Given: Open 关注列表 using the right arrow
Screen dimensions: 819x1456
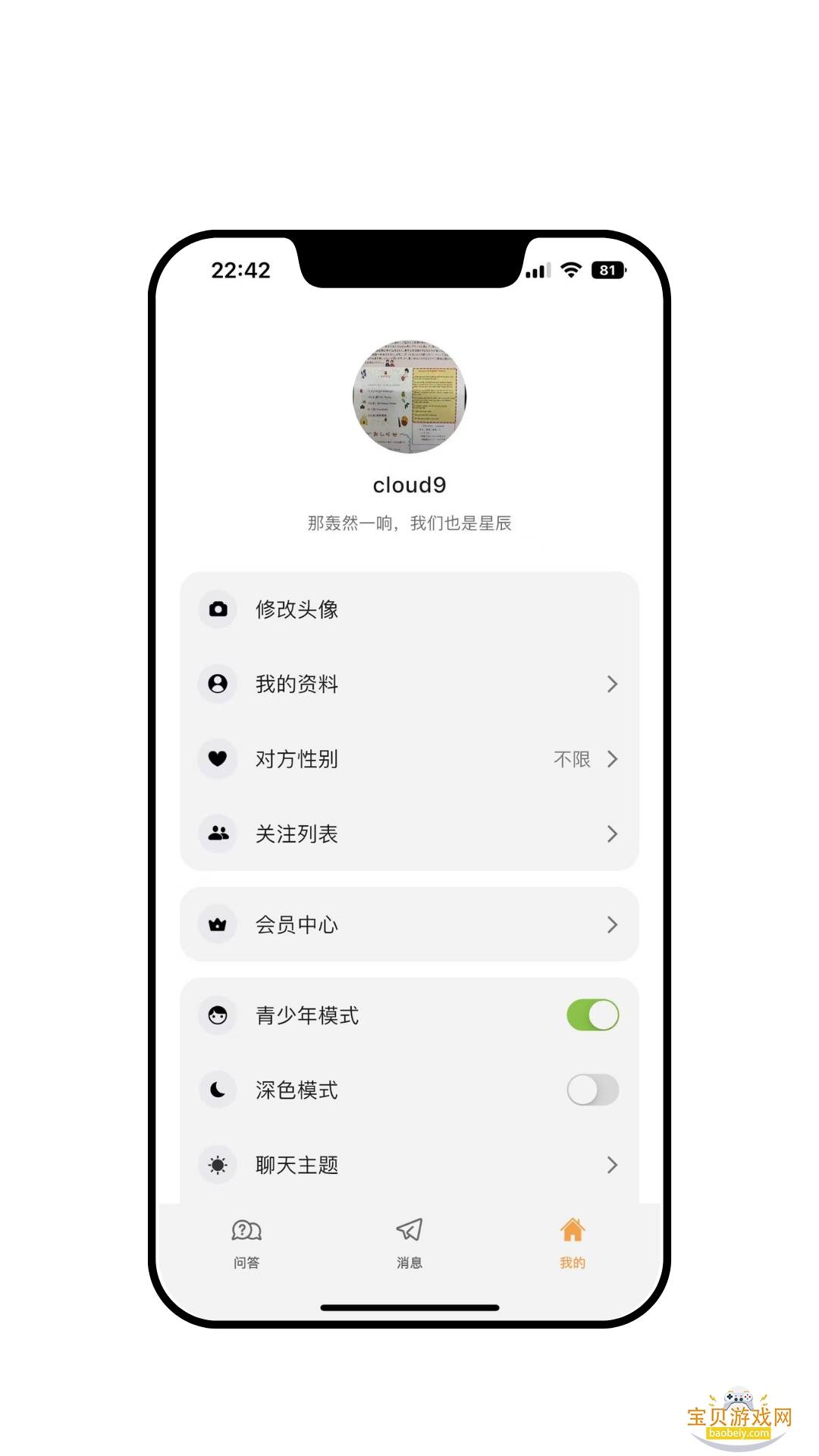Looking at the screenshot, I should tap(613, 834).
